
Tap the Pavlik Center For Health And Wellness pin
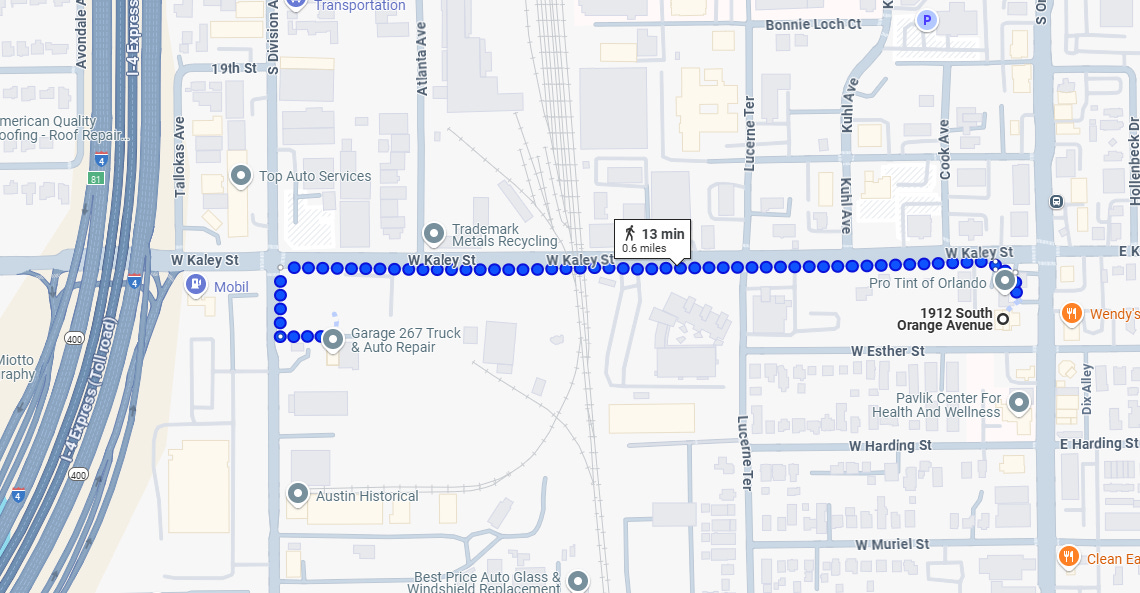(1019, 402)
